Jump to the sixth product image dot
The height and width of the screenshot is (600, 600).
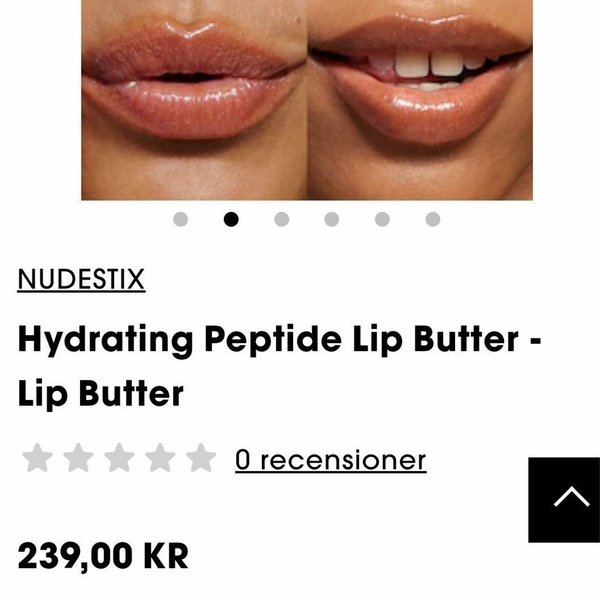pos(432,219)
